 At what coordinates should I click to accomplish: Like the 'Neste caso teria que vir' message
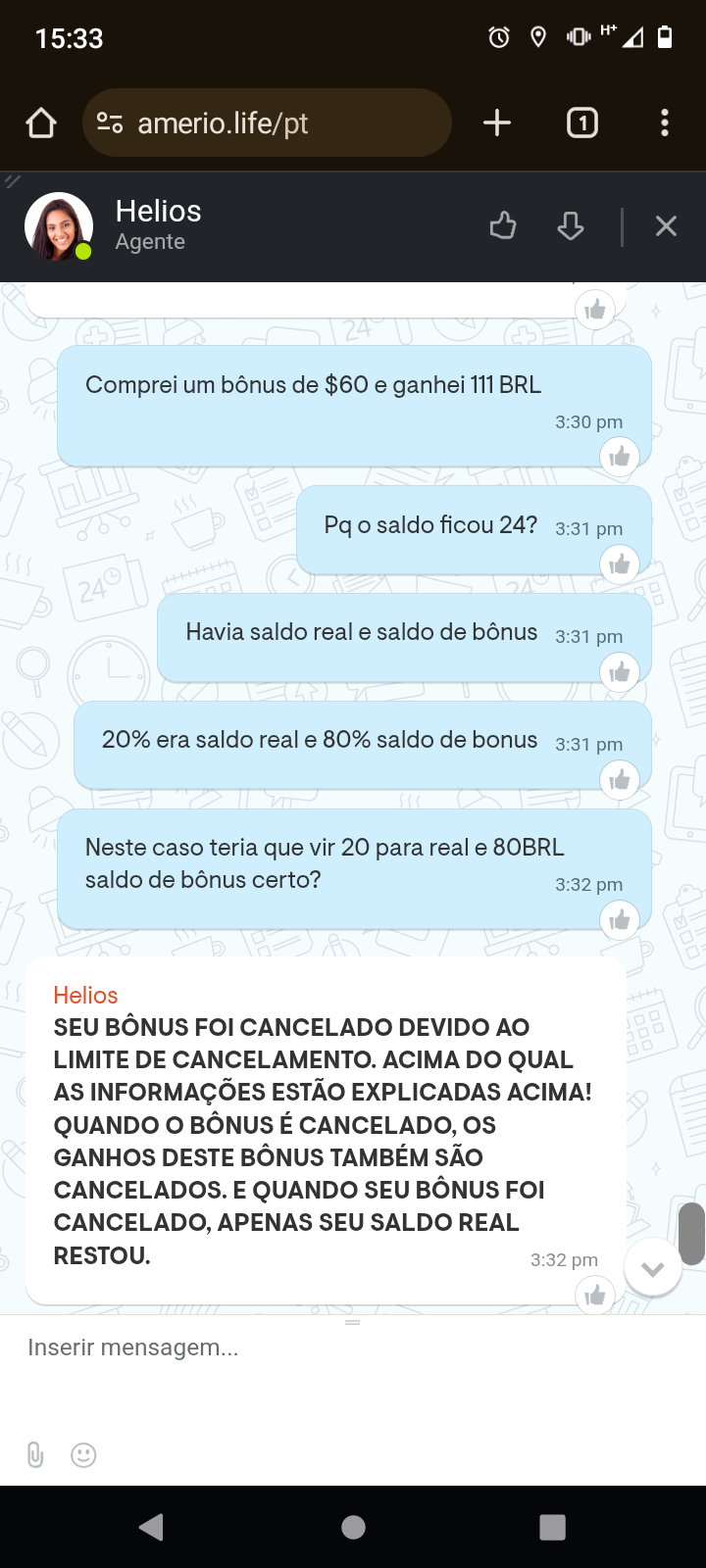tap(620, 920)
